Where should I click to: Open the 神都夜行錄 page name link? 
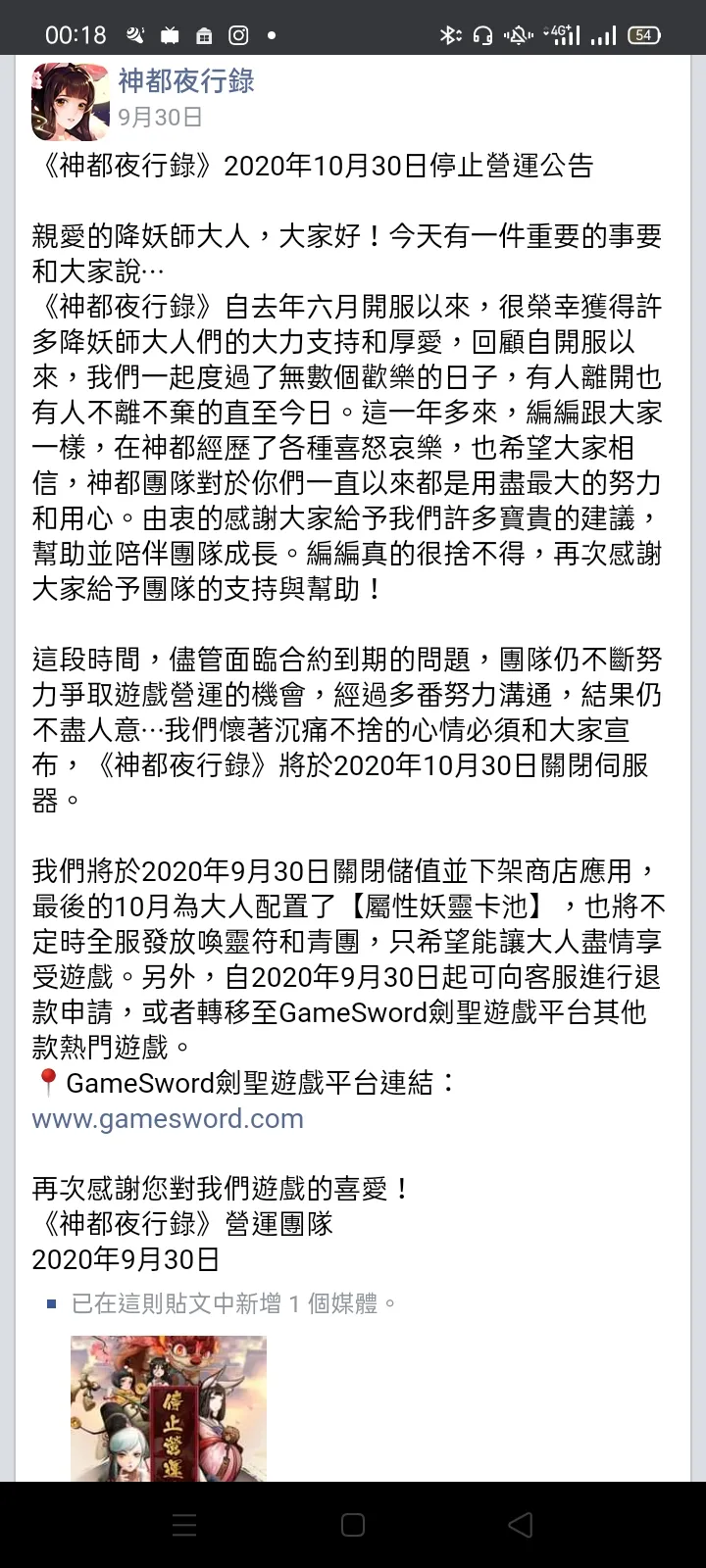pyautogui.click(x=186, y=80)
